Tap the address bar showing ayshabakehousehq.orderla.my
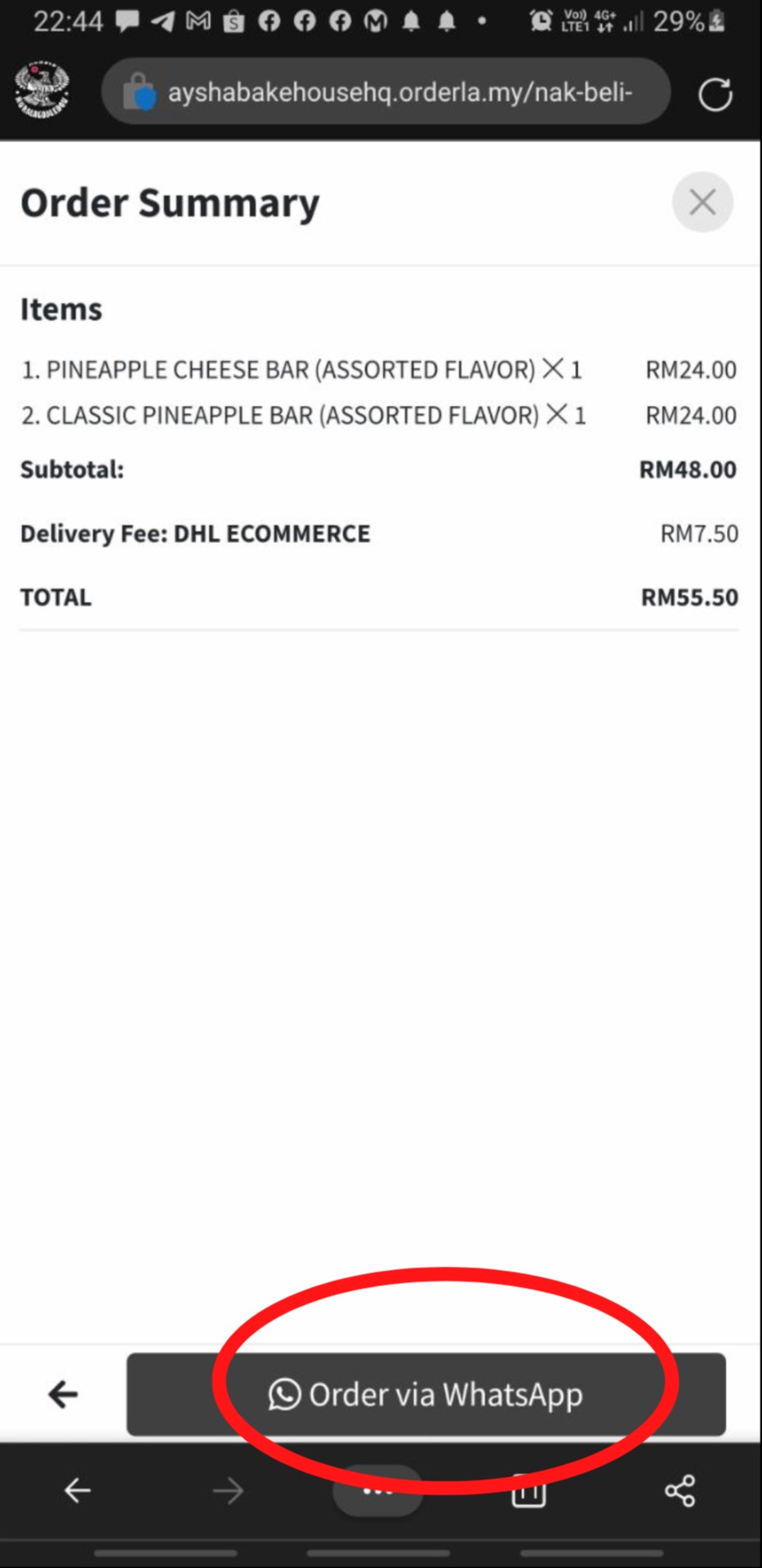Viewport: 762px width, 1568px height. [399, 92]
